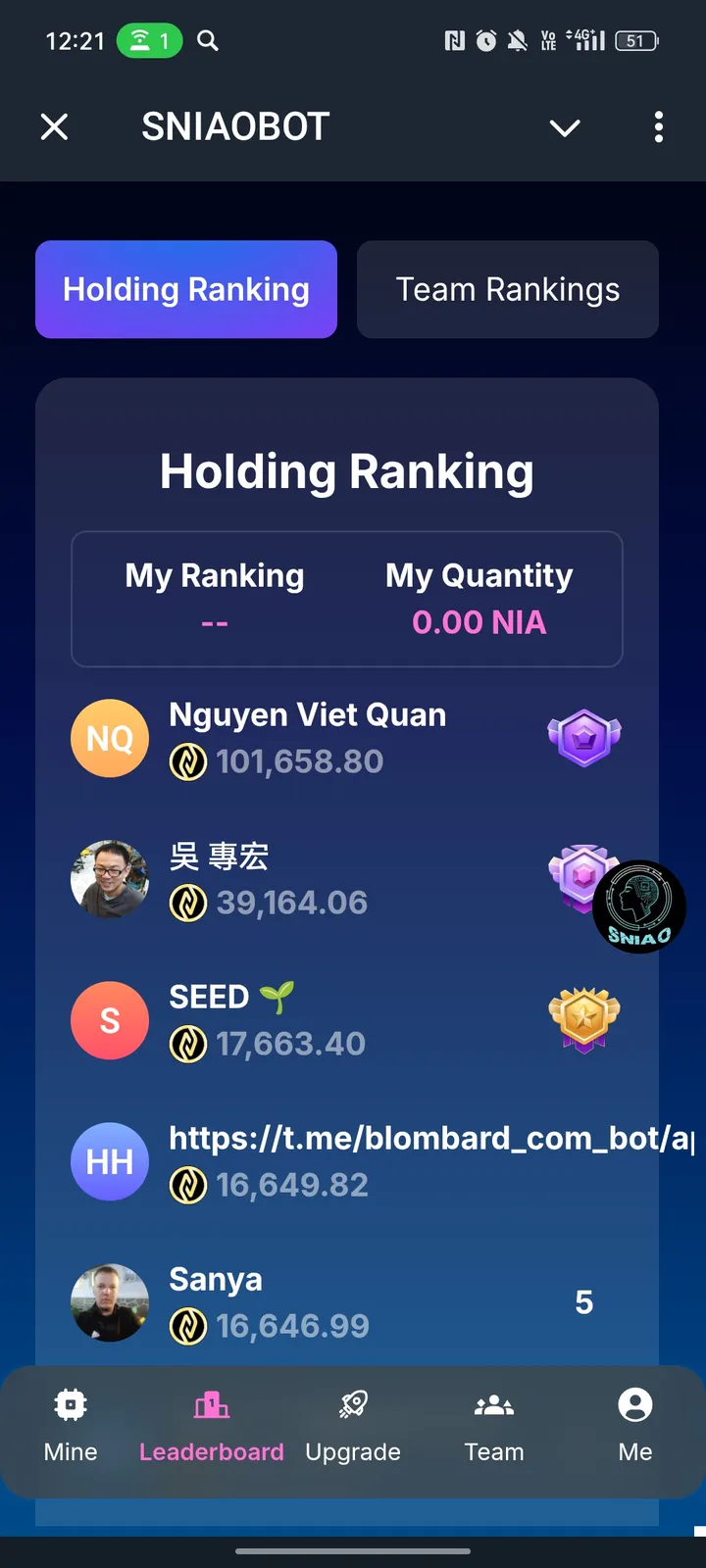Tap the green network indicator pill
Viewport: 706px width, 1568px height.
click(148, 41)
